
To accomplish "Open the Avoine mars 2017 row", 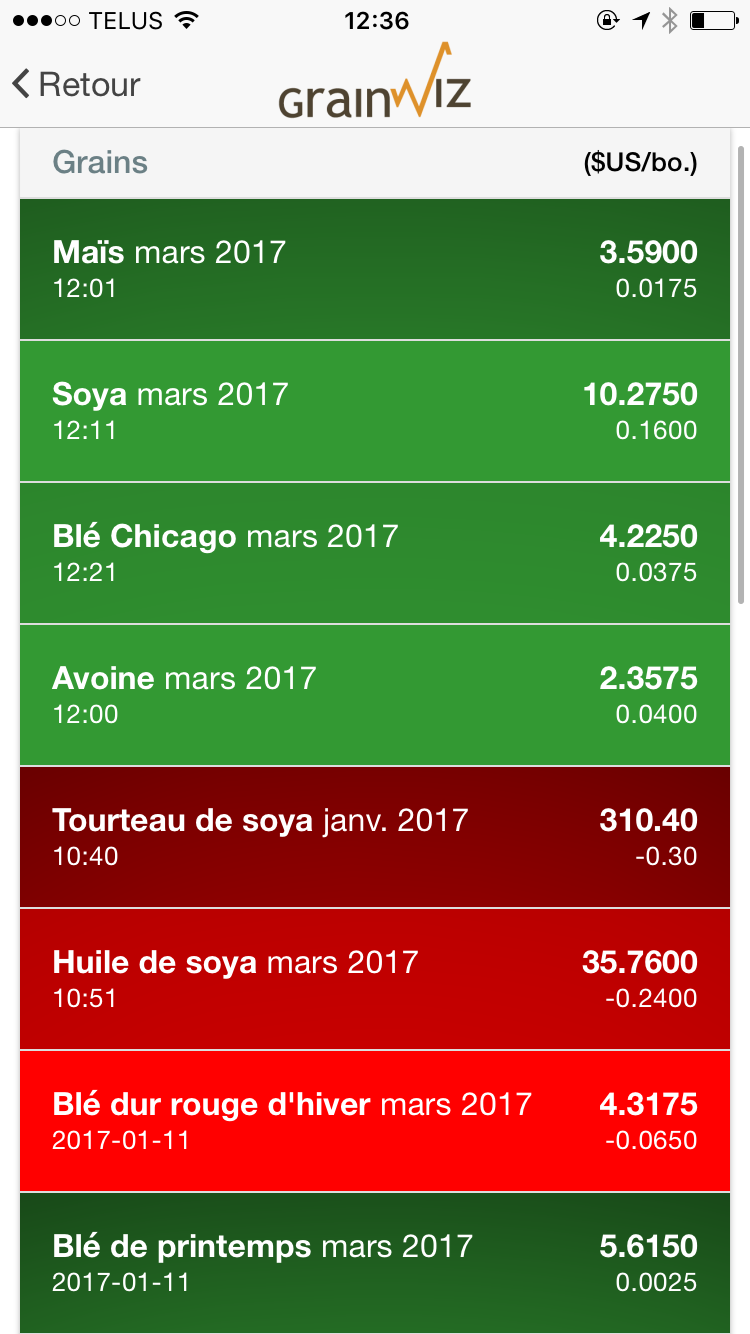I will tap(375, 695).
